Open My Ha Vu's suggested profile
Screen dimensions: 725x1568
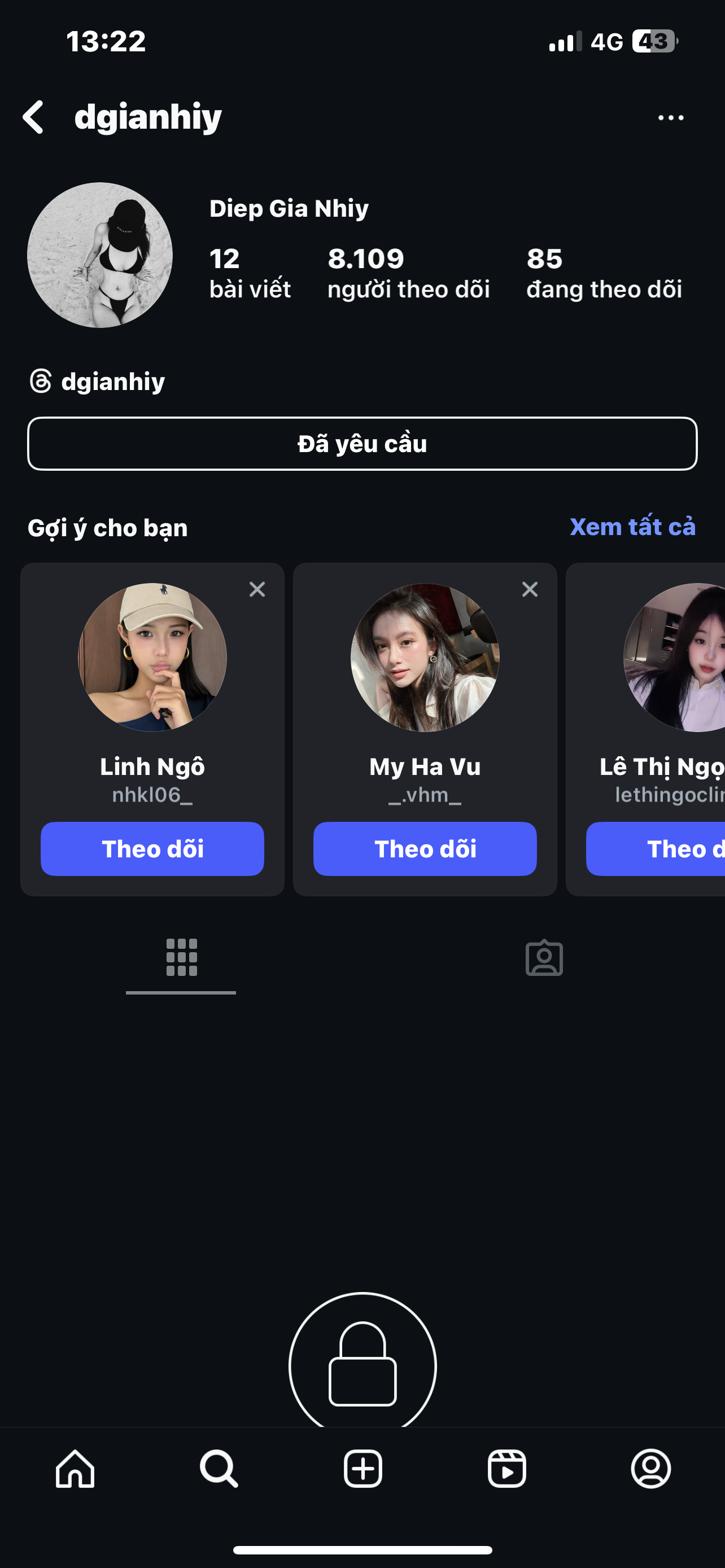[x=425, y=658]
